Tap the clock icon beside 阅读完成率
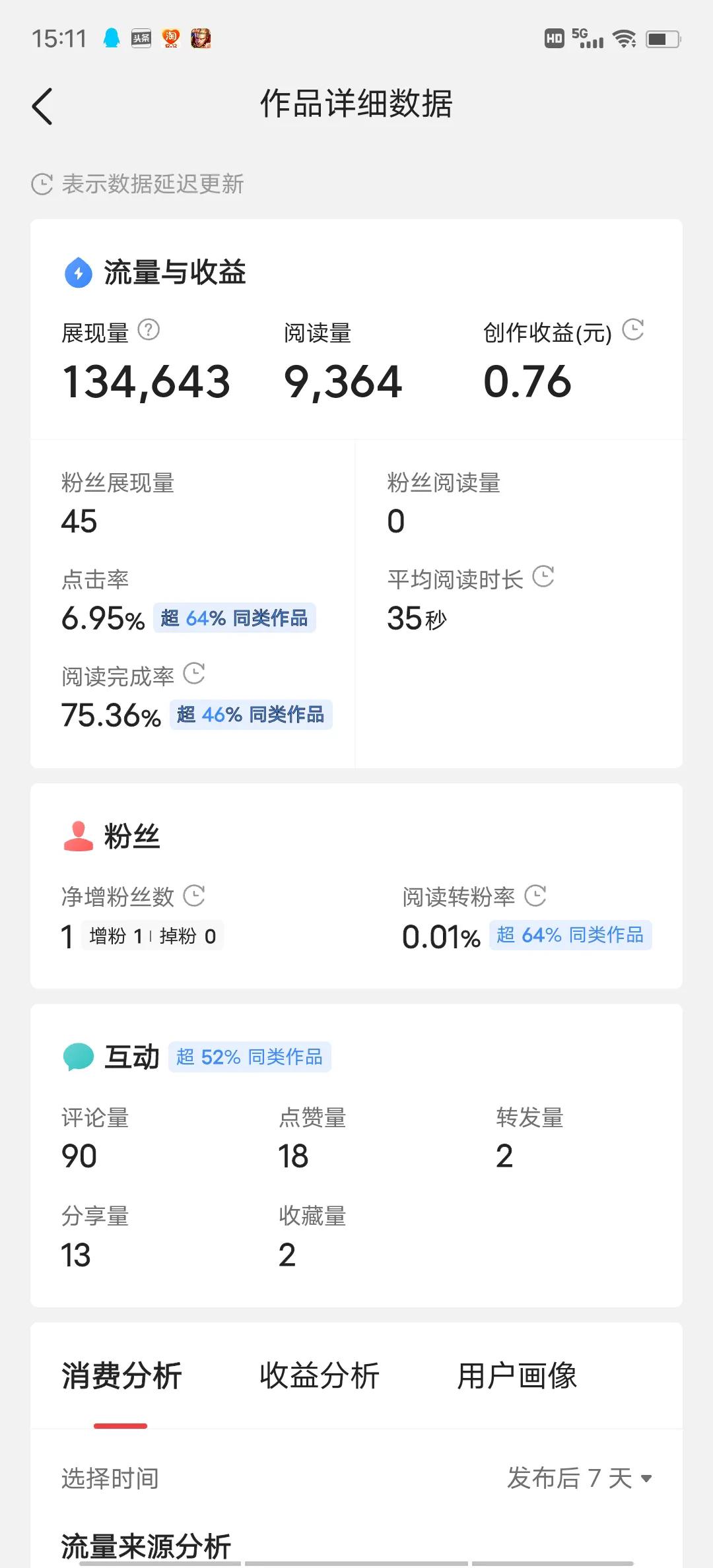 (194, 673)
